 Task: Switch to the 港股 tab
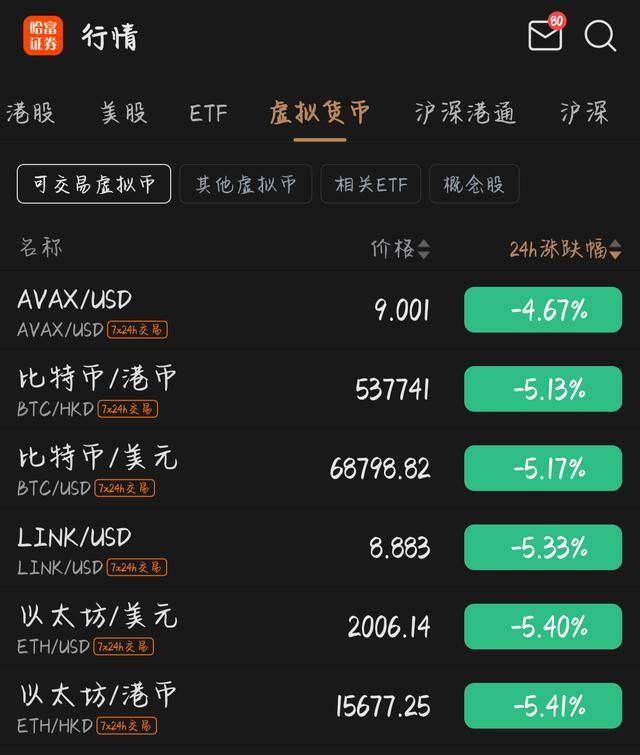30,113
